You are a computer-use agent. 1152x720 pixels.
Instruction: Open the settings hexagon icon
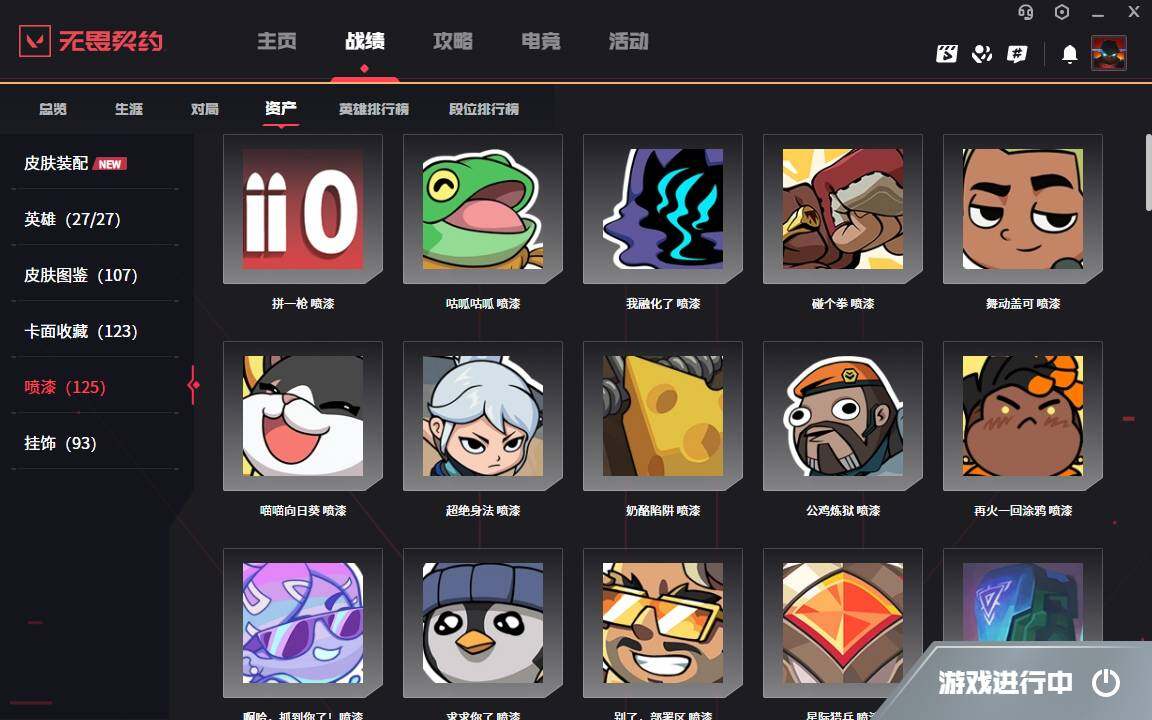click(x=1062, y=12)
